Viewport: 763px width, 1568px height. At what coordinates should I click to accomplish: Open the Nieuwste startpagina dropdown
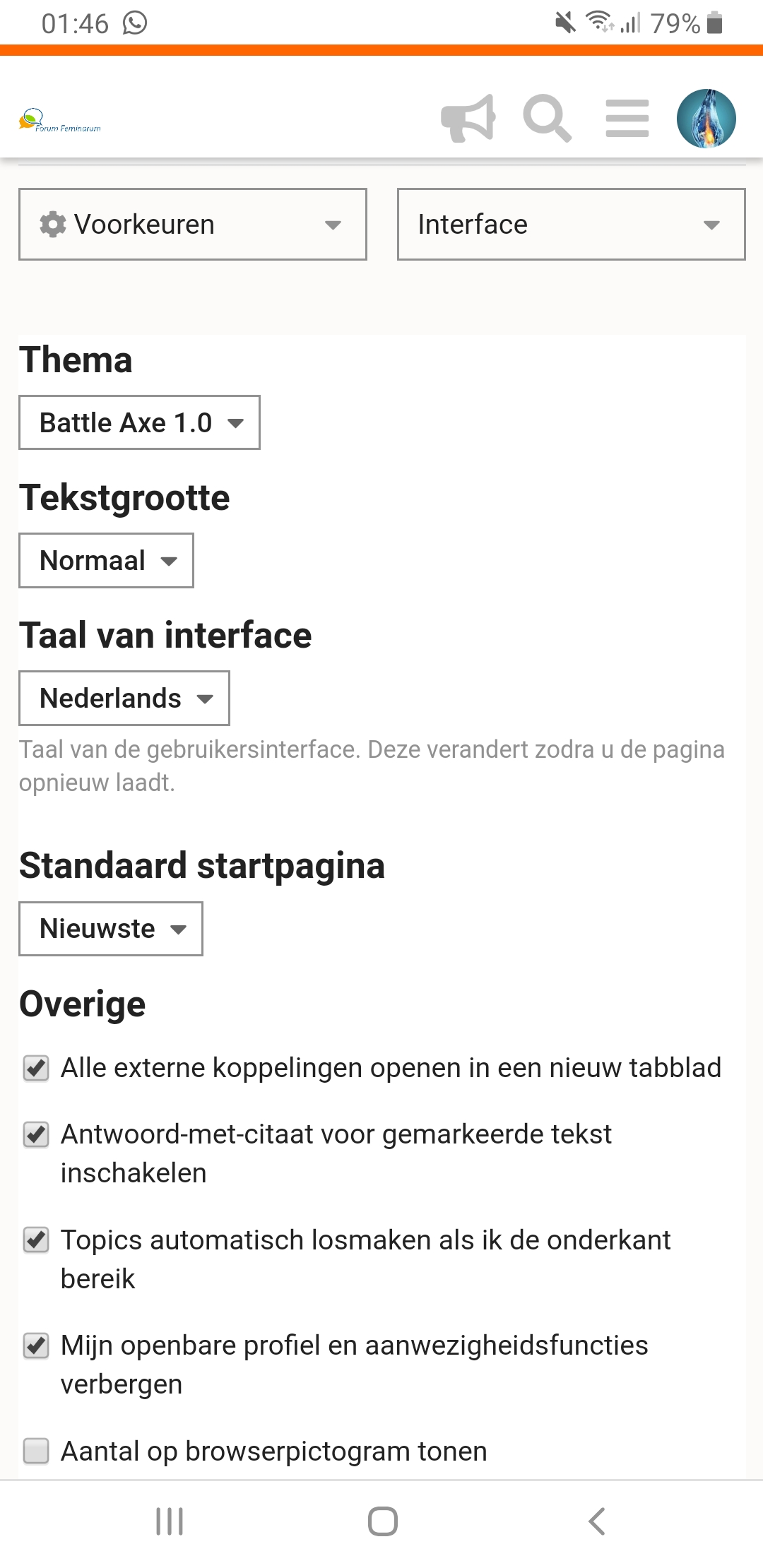point(111,928)
